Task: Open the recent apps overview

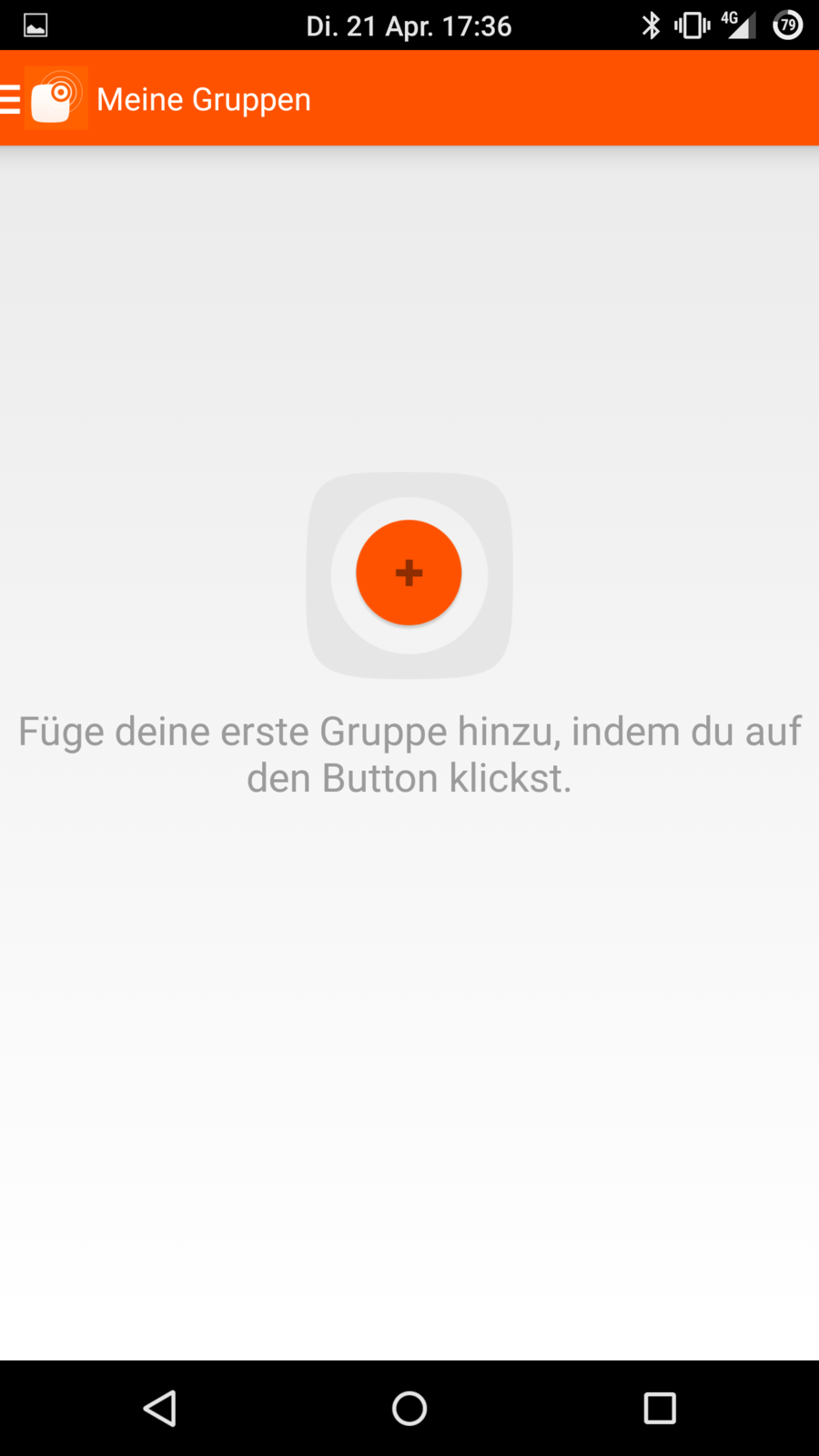Action: click(659, 1408)
